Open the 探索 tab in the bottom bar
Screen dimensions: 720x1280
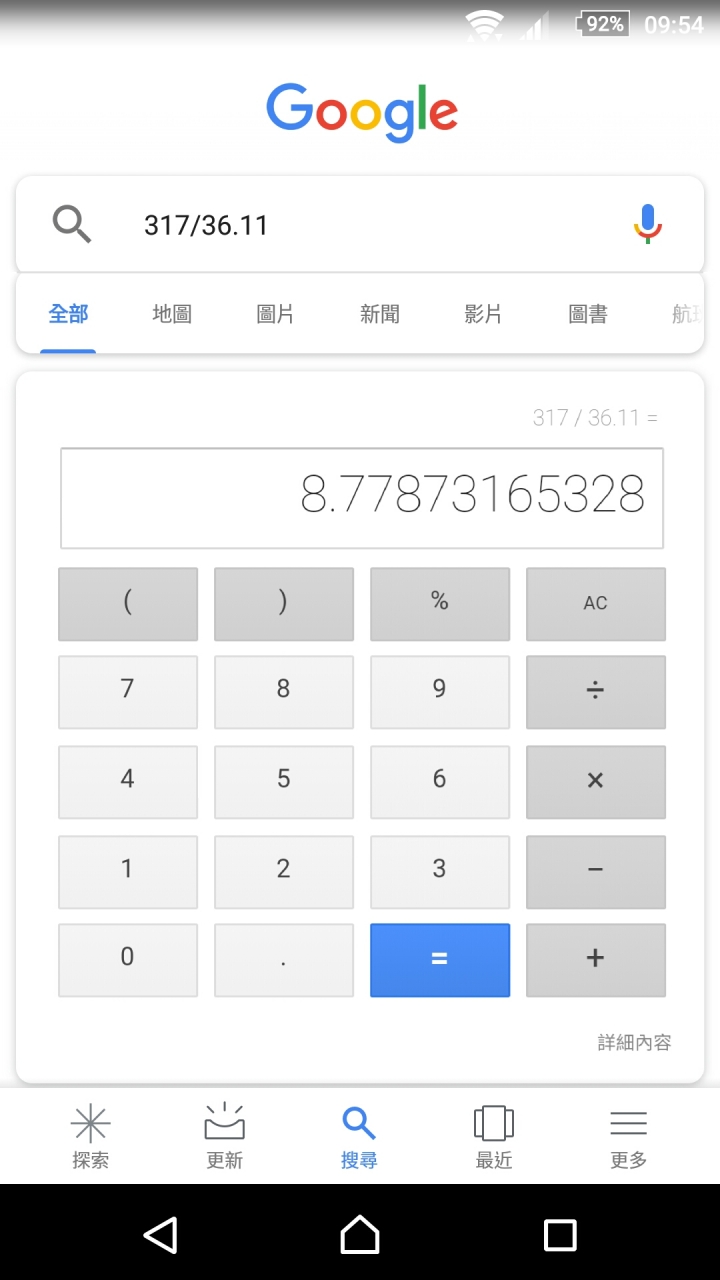click(90, 1136)
